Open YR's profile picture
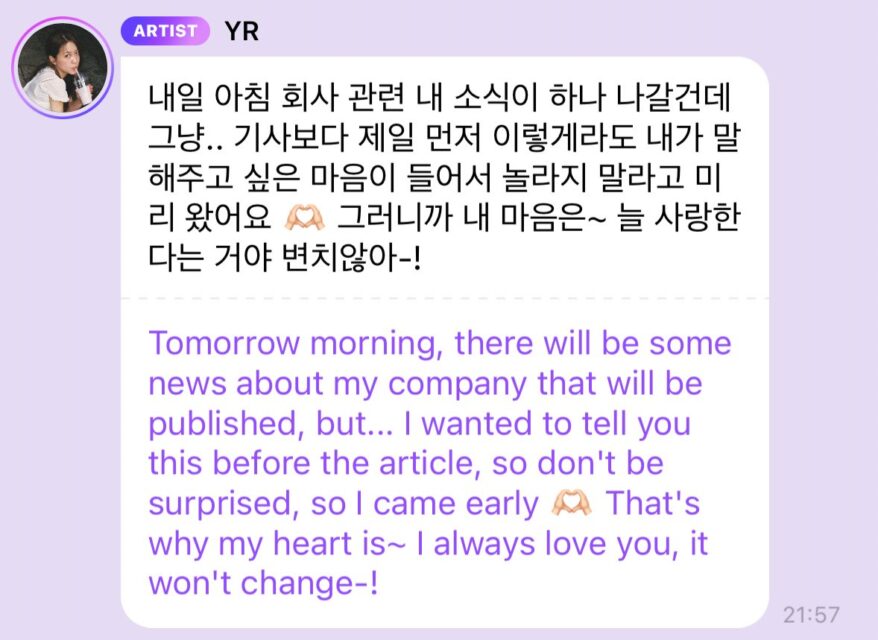Image resolution: width=878 pixels, height=640 pixels. click(62, 67)
